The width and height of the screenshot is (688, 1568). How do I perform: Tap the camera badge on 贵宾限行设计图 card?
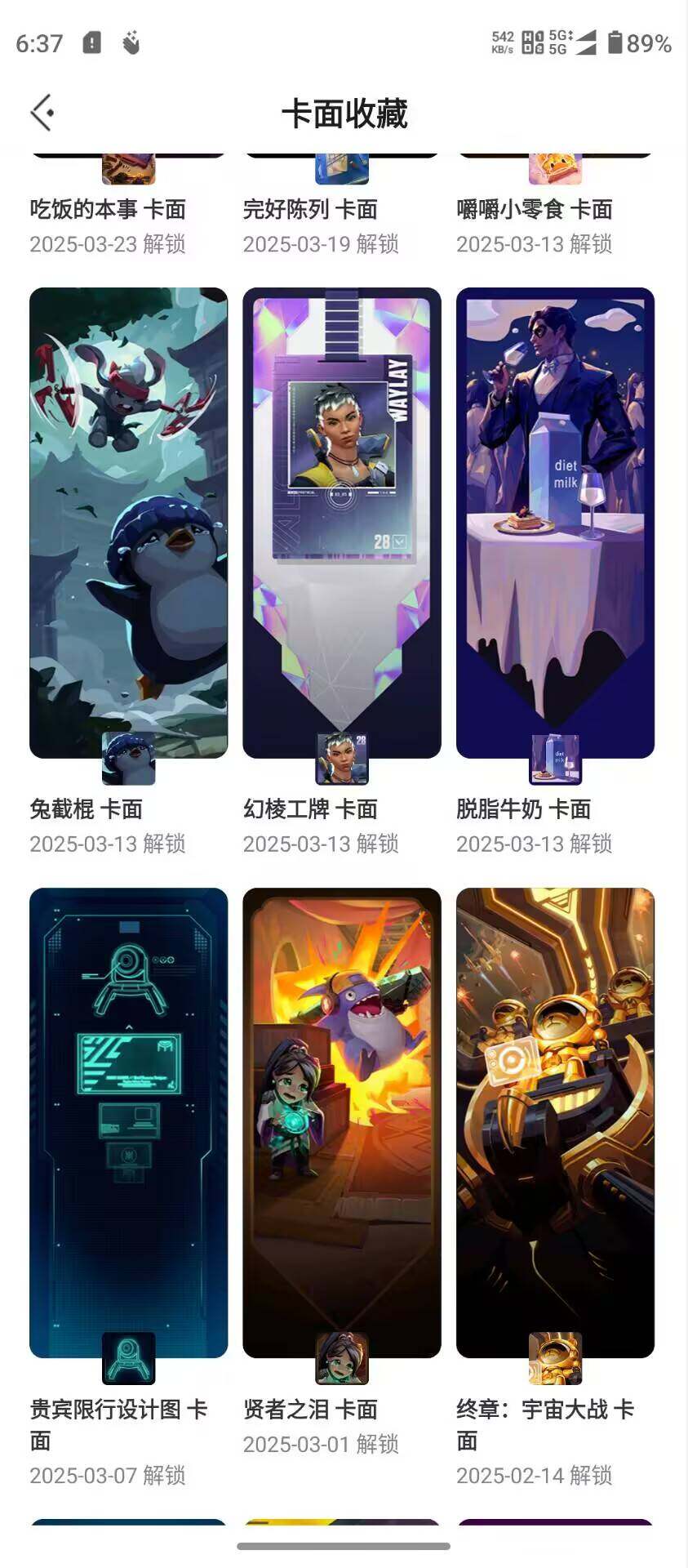pos(127,1357)
